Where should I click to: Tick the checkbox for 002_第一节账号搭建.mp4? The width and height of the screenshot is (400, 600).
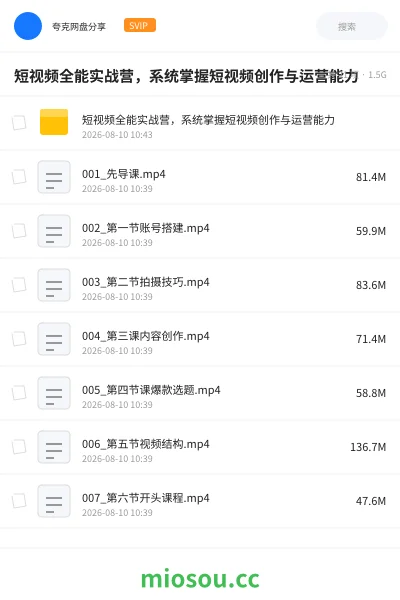click(19, 231)
